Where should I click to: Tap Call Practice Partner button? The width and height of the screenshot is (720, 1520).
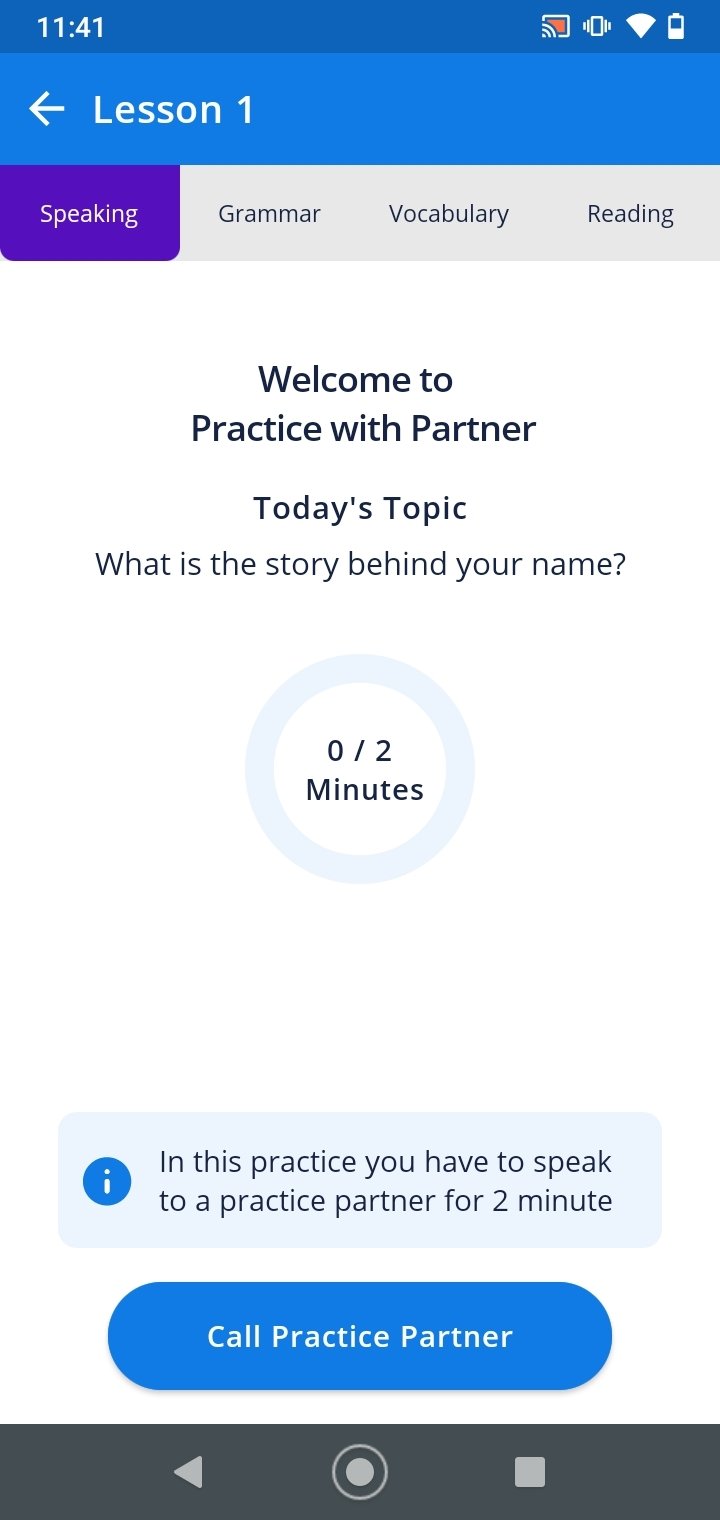[360, 1336]
